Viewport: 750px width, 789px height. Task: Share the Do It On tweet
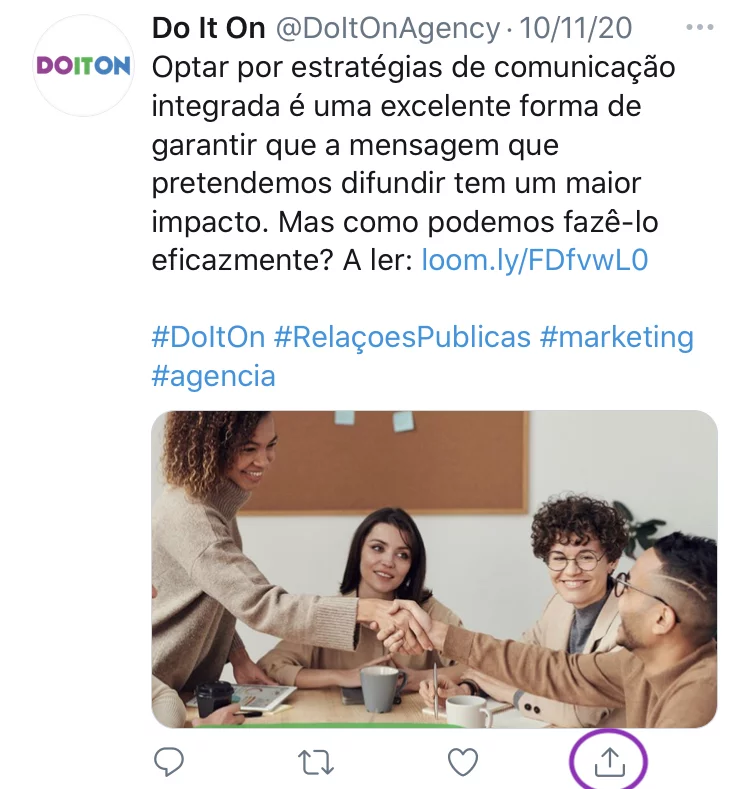[609, 763]
